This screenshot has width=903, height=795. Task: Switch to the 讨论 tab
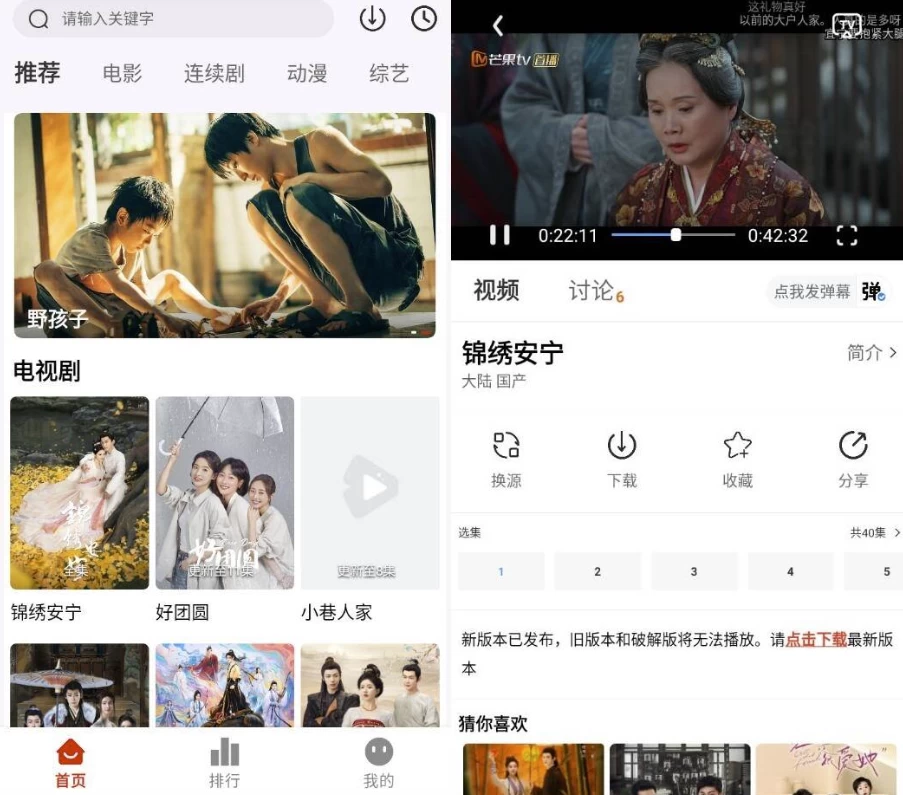click(592, 291)
